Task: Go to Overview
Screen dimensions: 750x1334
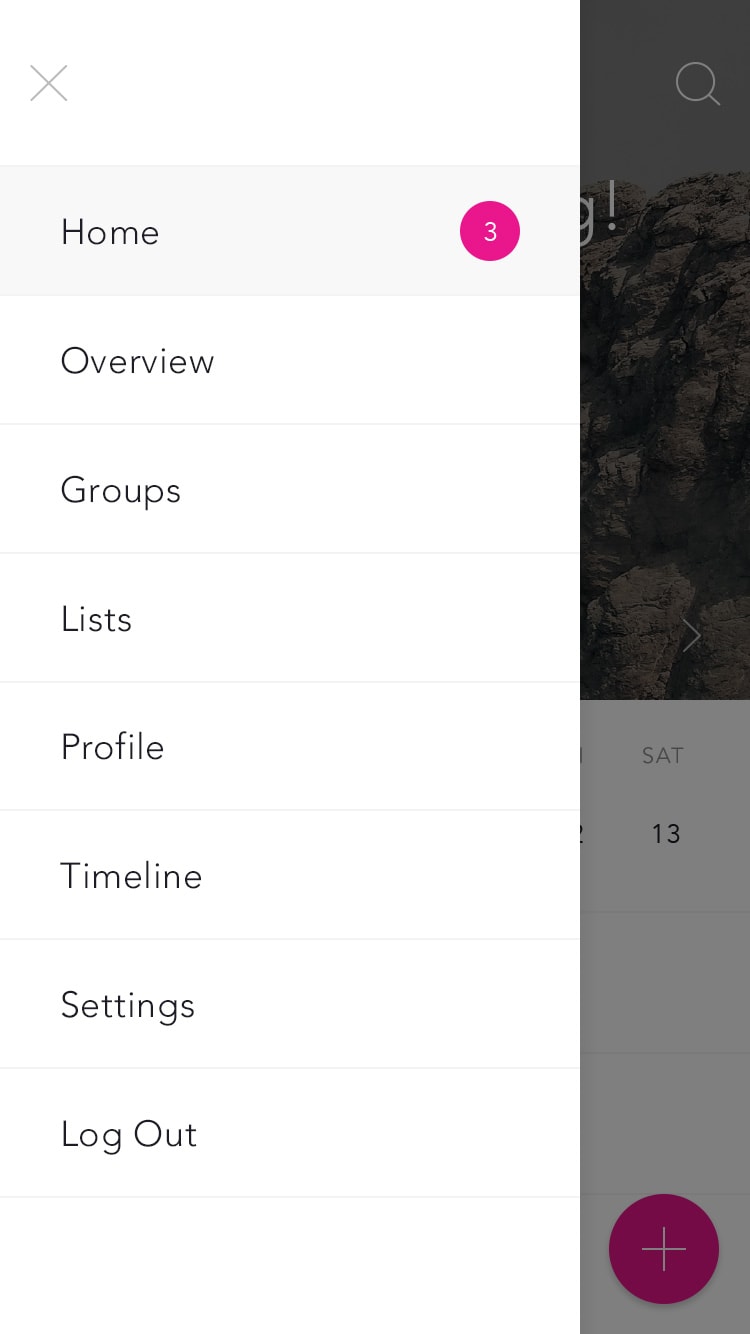Action: click(290, 360)
